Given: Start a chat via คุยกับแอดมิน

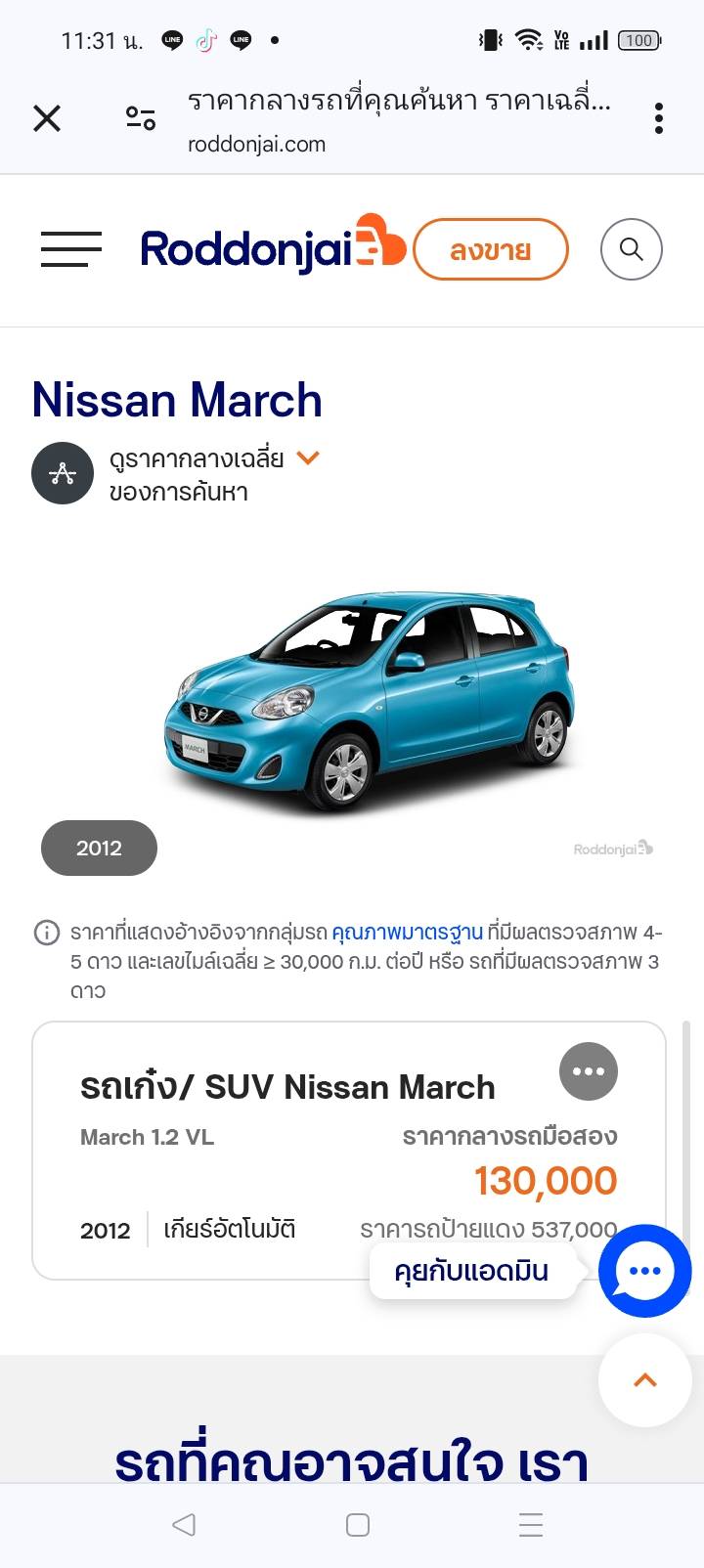Looking at the screenshot, I should pos(471,1272).
